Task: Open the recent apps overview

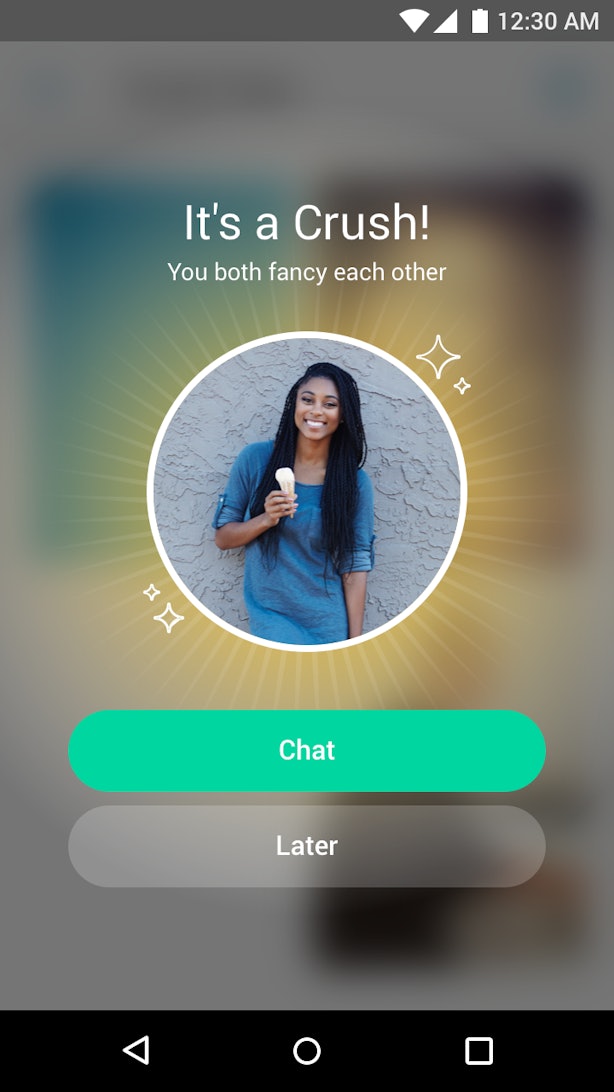Action: (x=478, y=1050)
